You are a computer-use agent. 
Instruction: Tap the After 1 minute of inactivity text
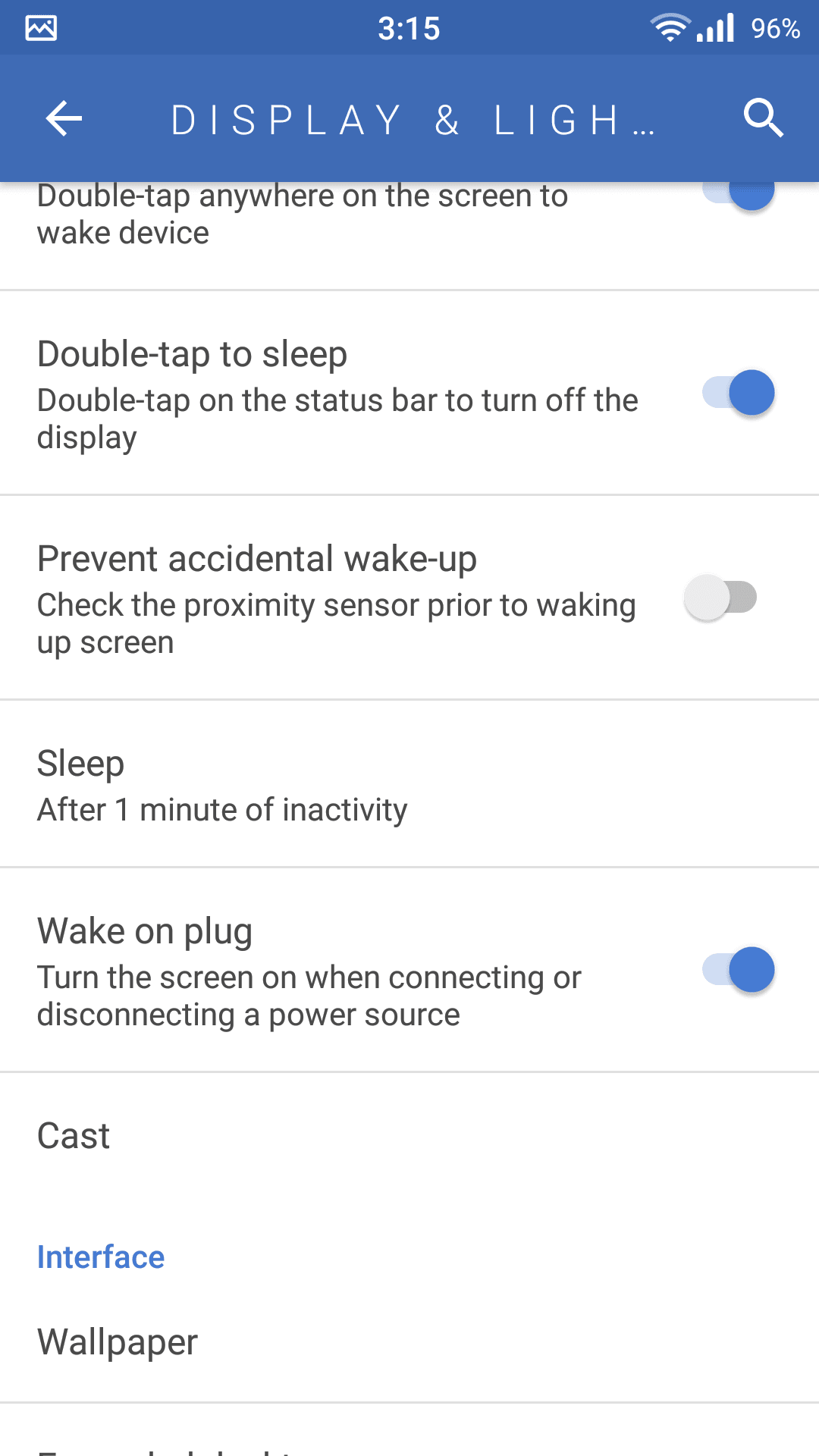222,809
